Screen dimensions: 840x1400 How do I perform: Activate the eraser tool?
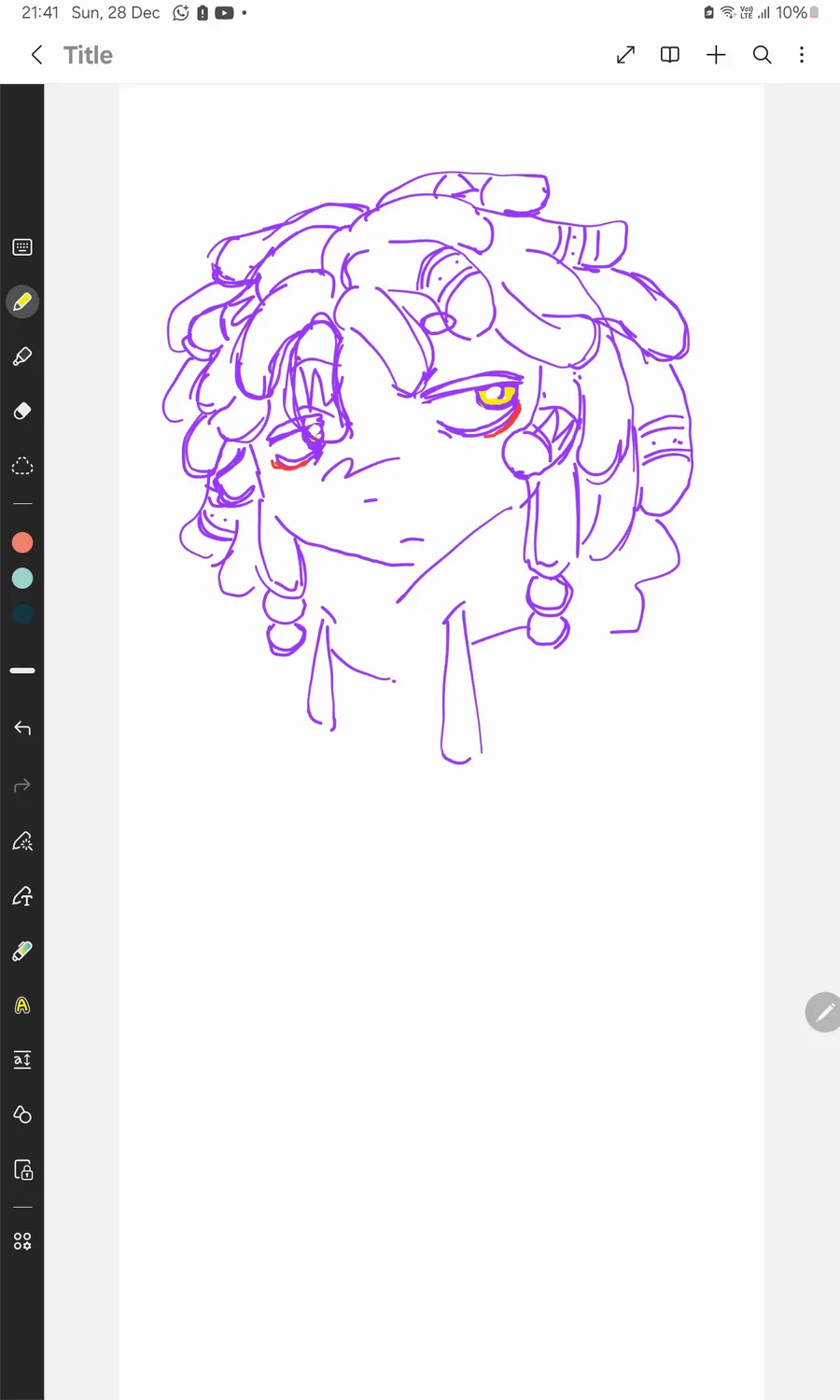pyautogui.click(x=22, y=411)
